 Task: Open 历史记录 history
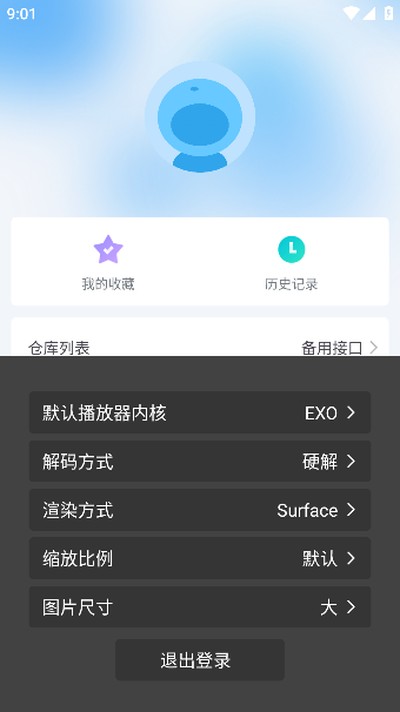click(291, 262)
